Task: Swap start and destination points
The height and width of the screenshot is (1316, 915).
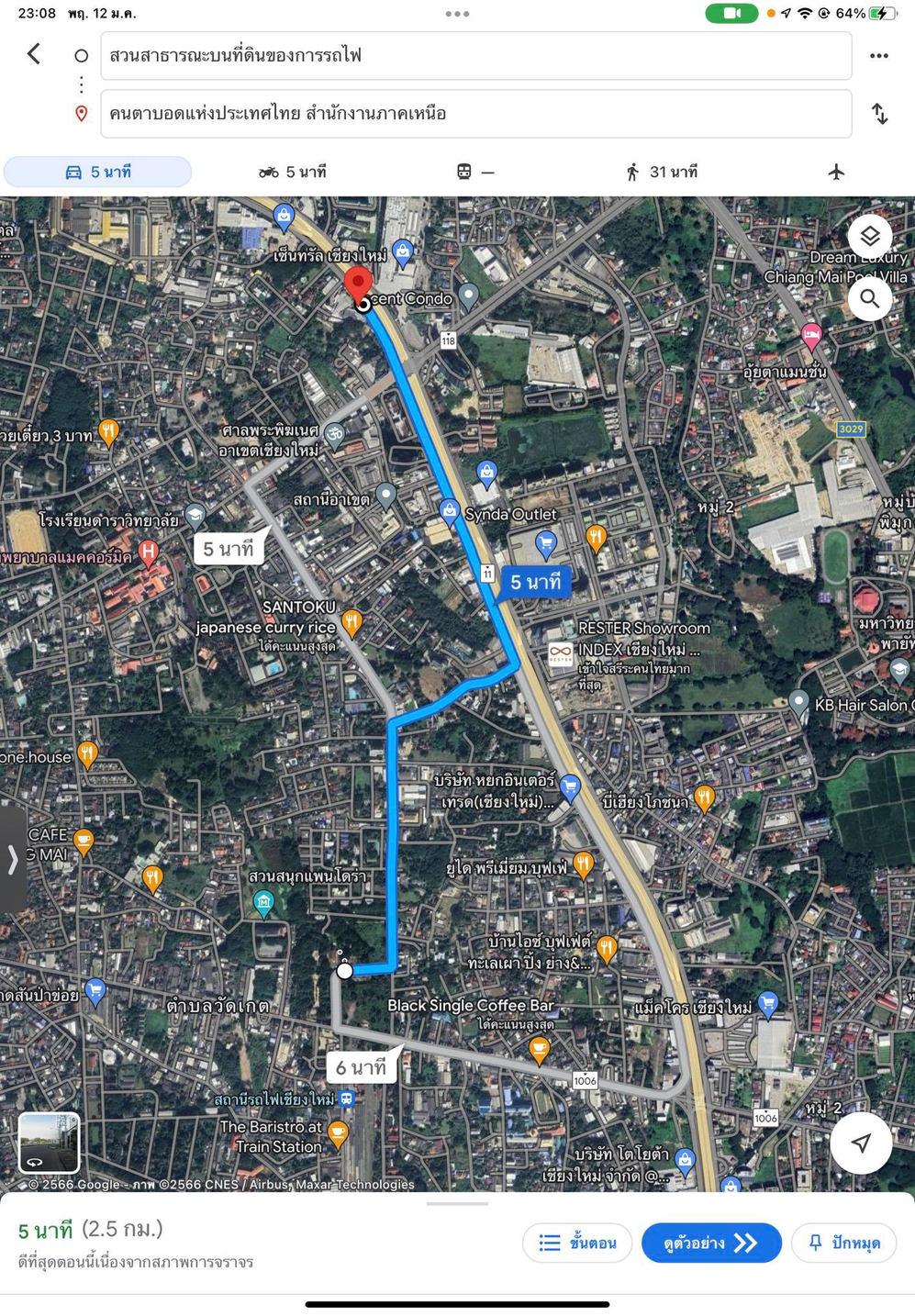Action: [878, 114]
